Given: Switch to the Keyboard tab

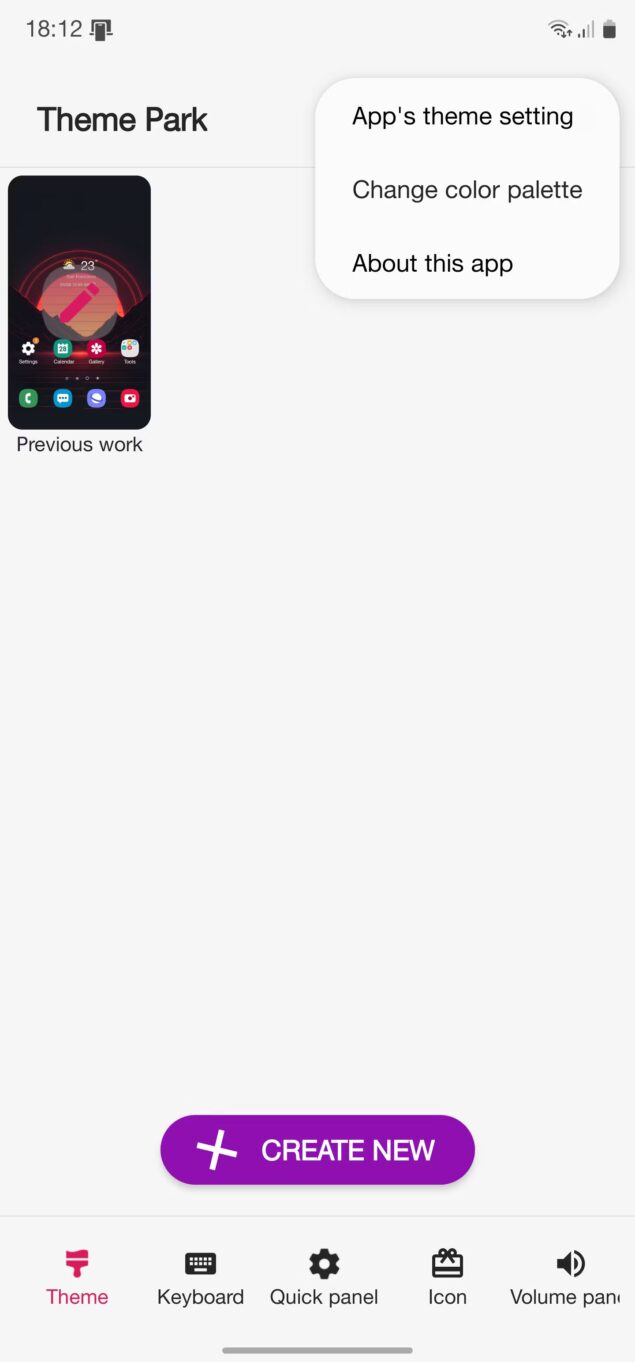Looking at the screenshot, I should 200,1278.
